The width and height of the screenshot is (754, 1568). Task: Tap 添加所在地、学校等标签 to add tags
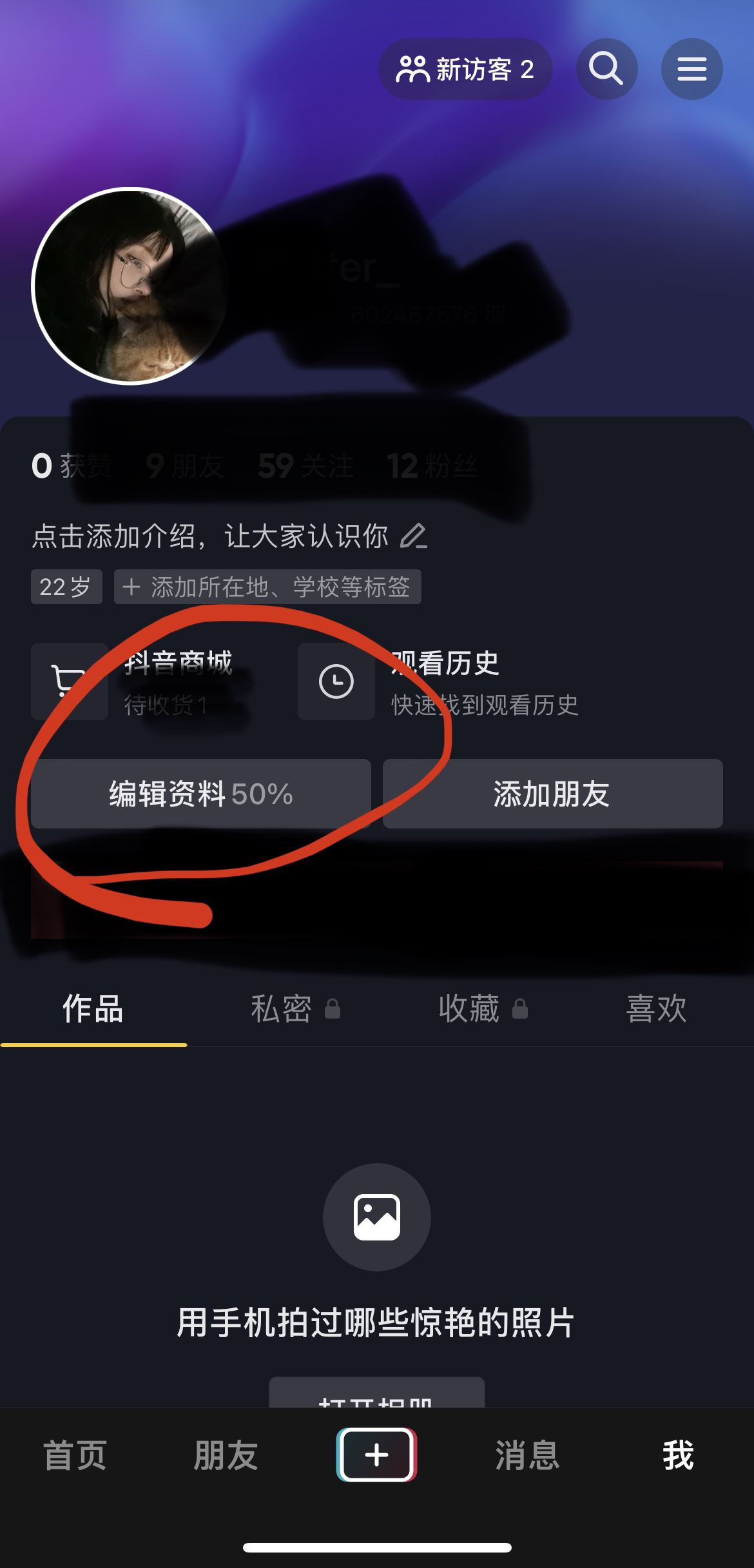(266, 587)
